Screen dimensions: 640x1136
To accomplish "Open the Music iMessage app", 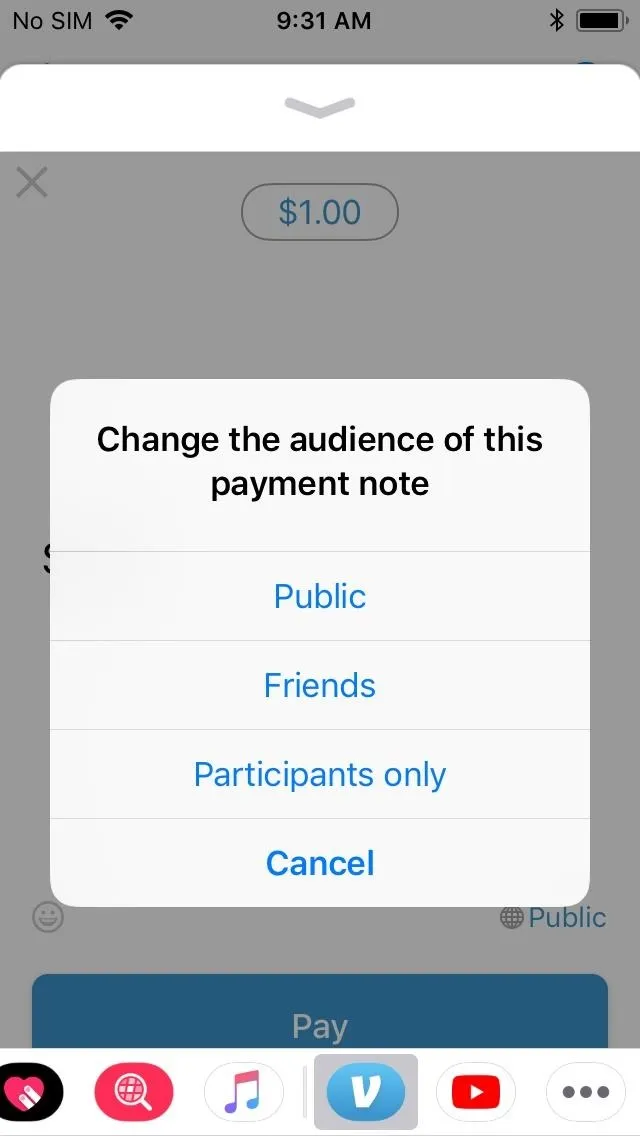I will [243, 1091].
